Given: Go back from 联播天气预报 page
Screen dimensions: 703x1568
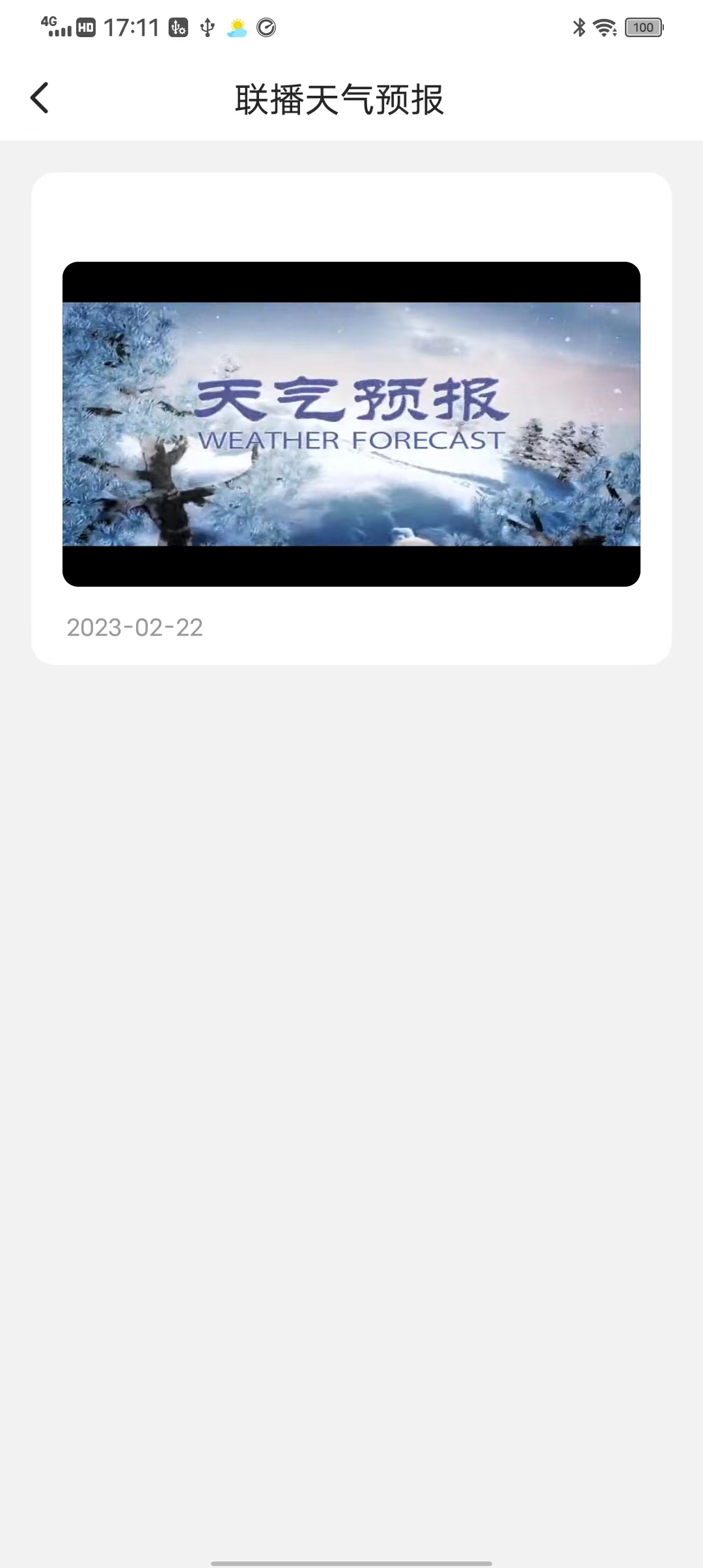Looking at the screenshot, I should tap(40, 98).
